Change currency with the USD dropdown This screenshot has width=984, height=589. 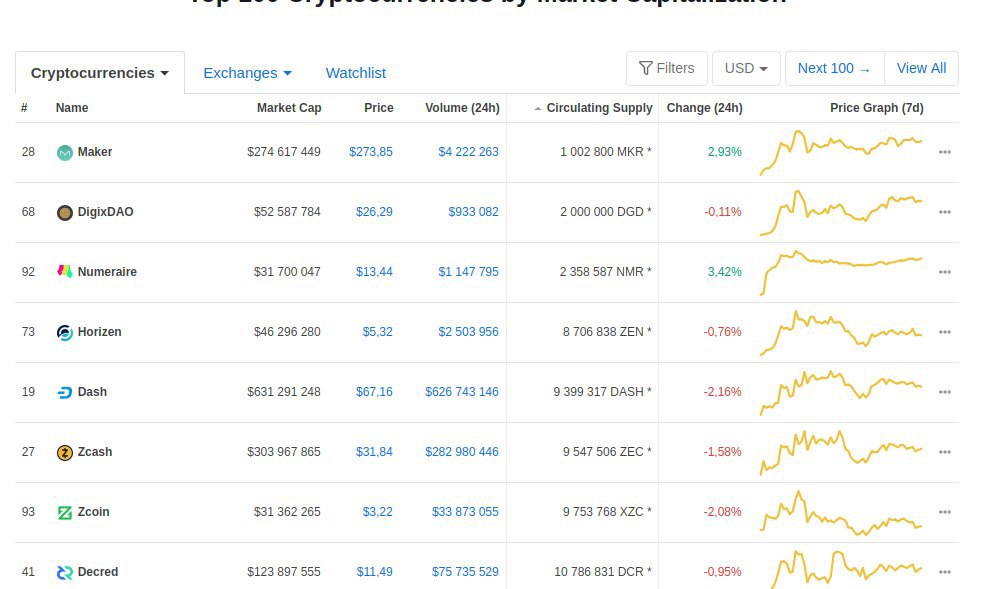point(746,68)
